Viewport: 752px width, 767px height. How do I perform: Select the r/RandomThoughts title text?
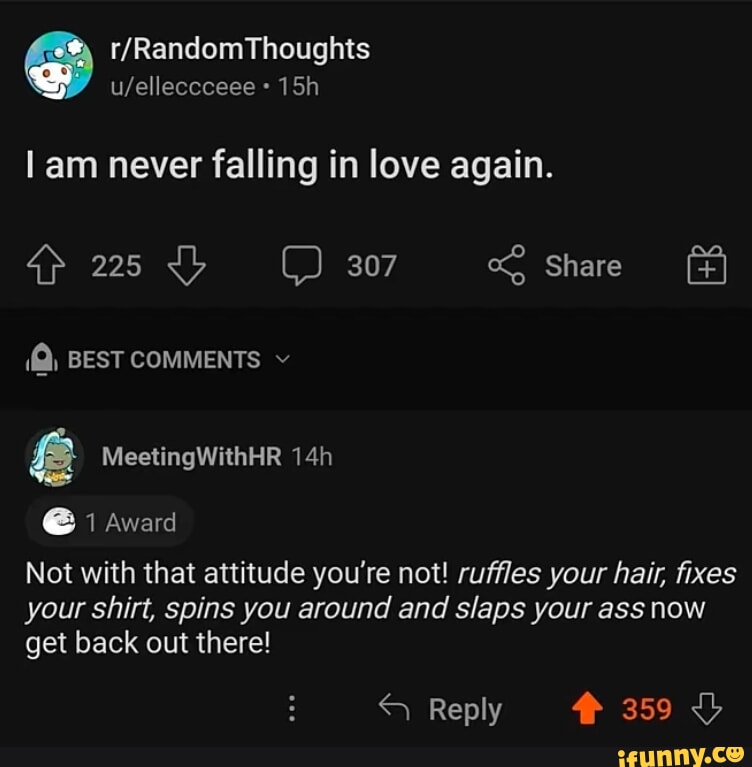pyautogui.click(x=239, y=47)
